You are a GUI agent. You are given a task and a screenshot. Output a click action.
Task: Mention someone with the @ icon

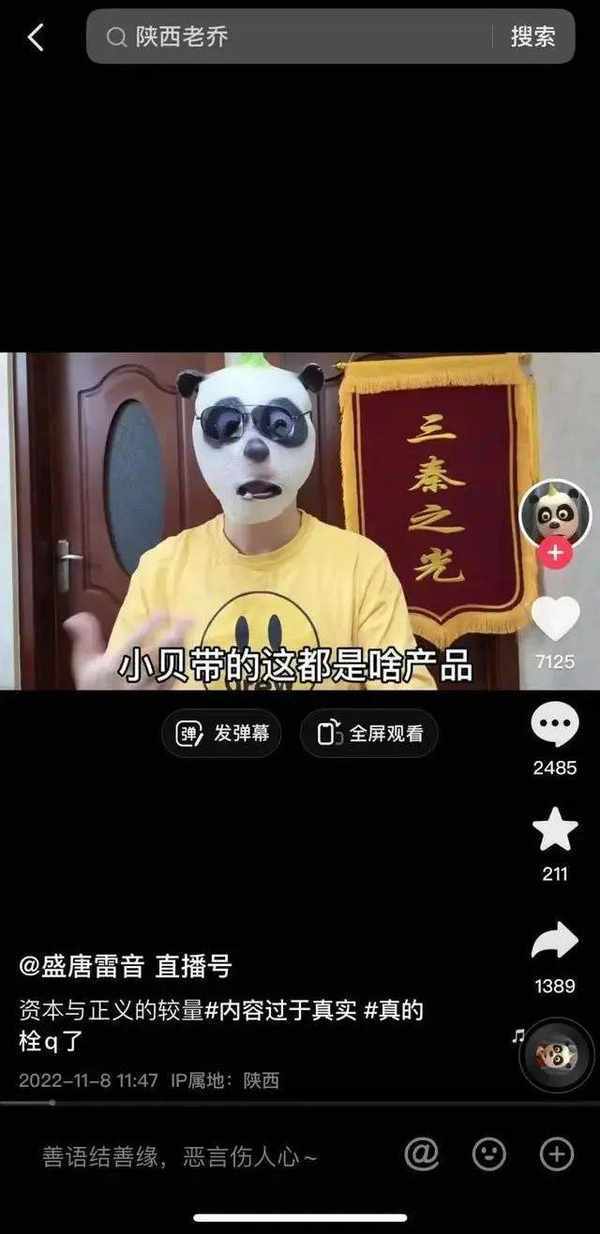pos(422,1155)
